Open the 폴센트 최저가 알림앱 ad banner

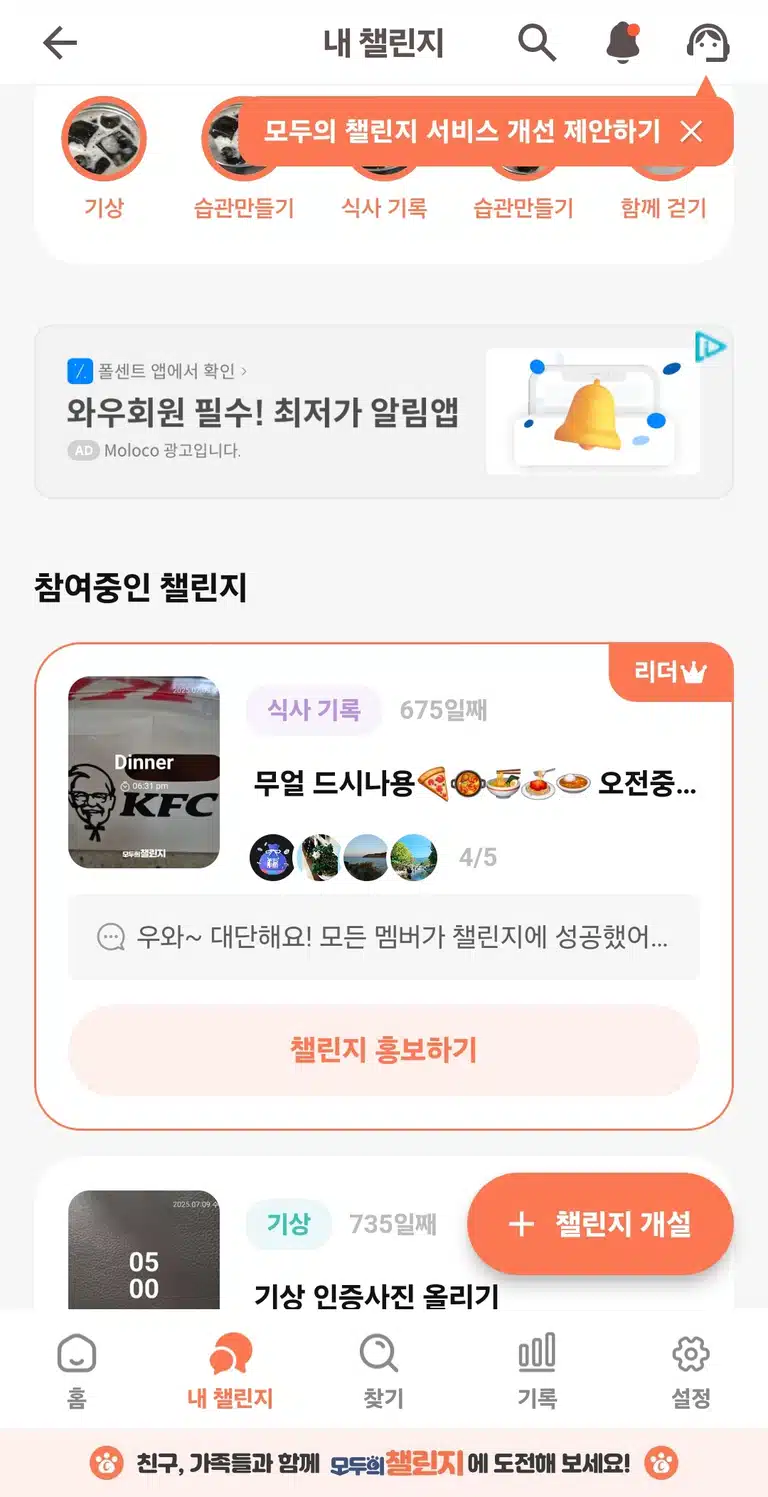click(384, 411)
